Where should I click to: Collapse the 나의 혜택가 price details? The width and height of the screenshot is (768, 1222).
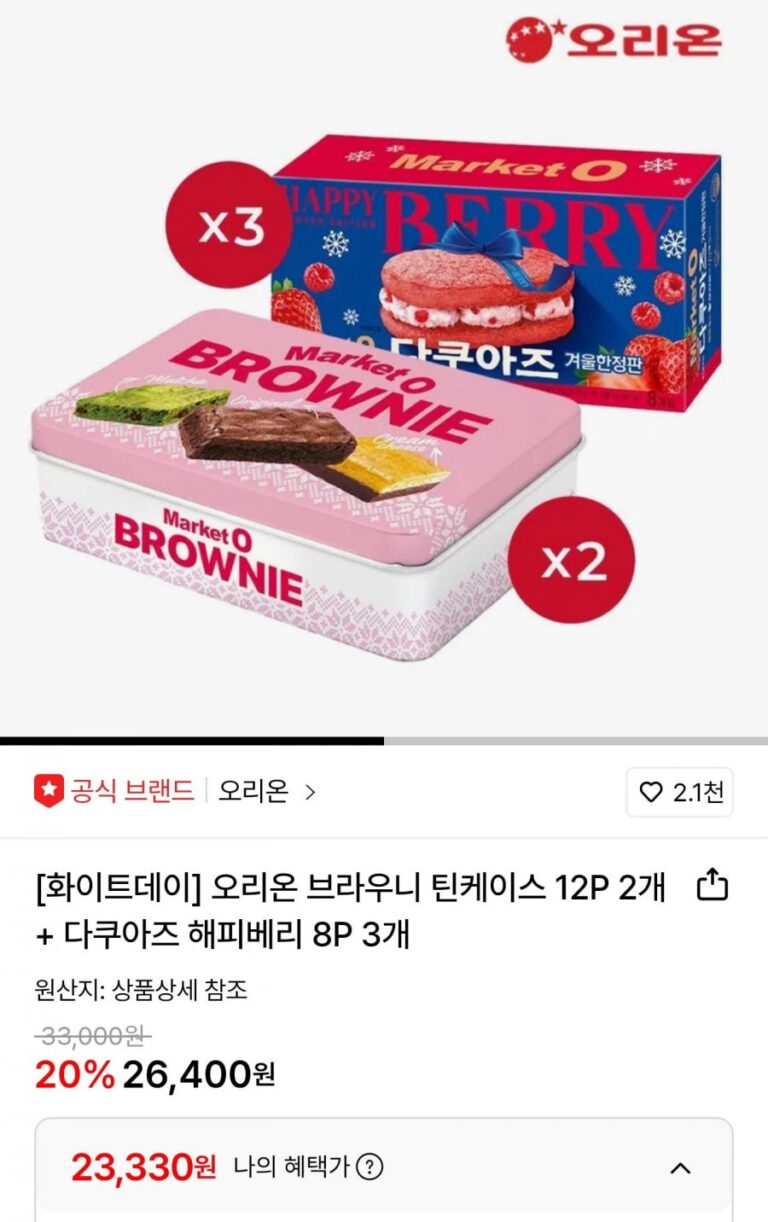point(680,1168)
